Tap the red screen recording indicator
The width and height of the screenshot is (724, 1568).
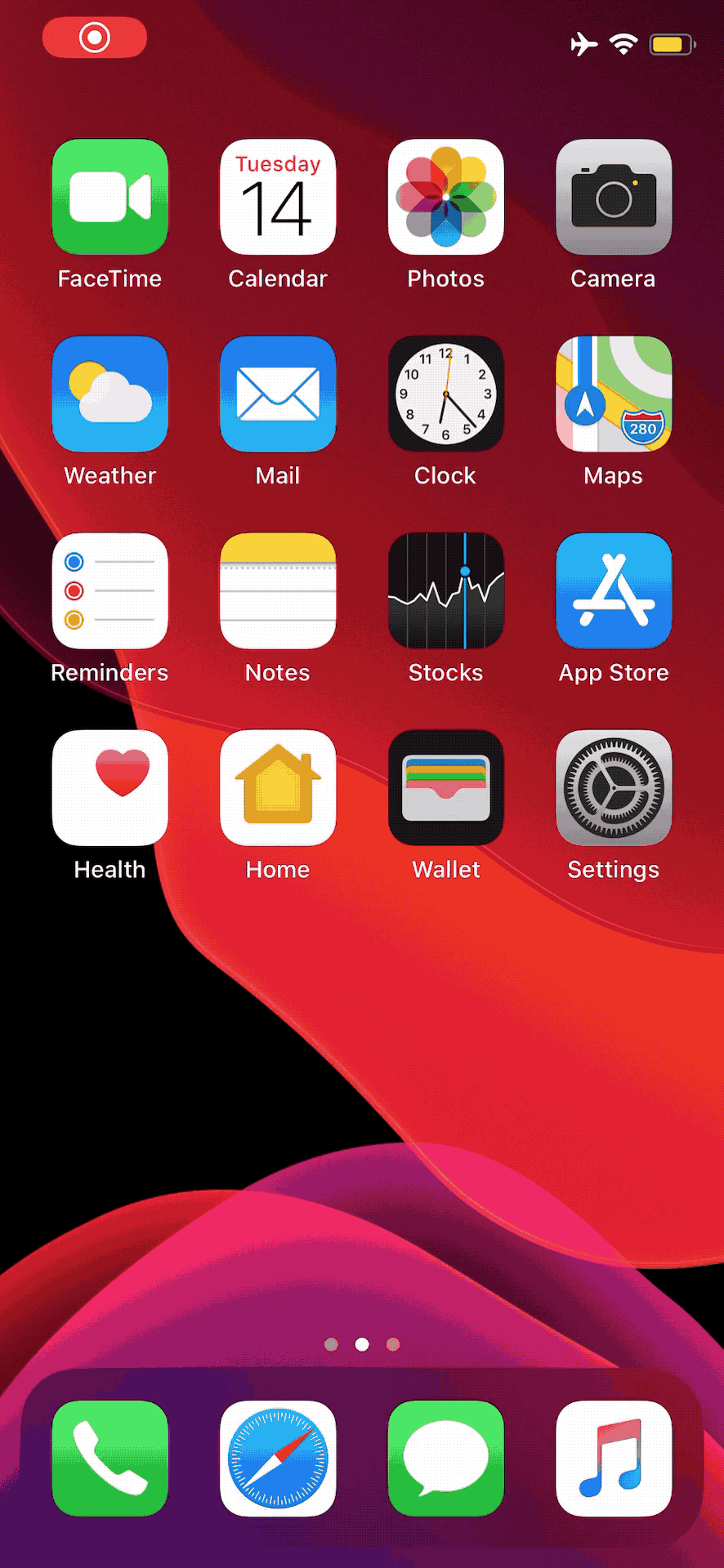coord(95,38)
